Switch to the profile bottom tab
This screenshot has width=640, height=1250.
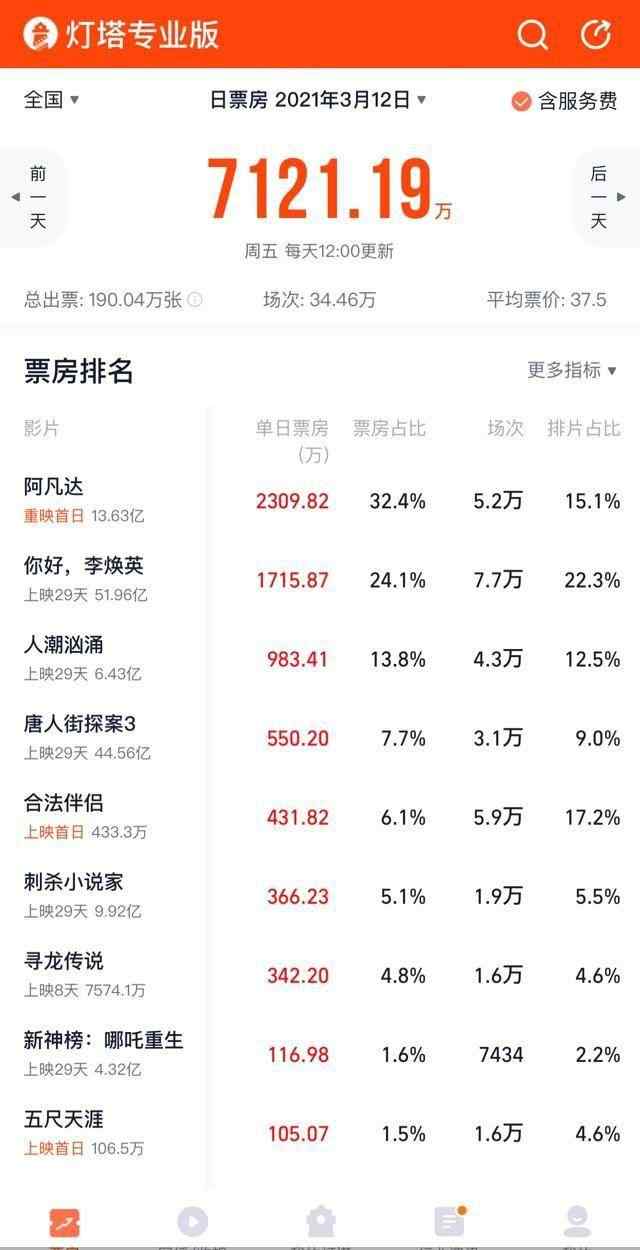pos(577,1221)
